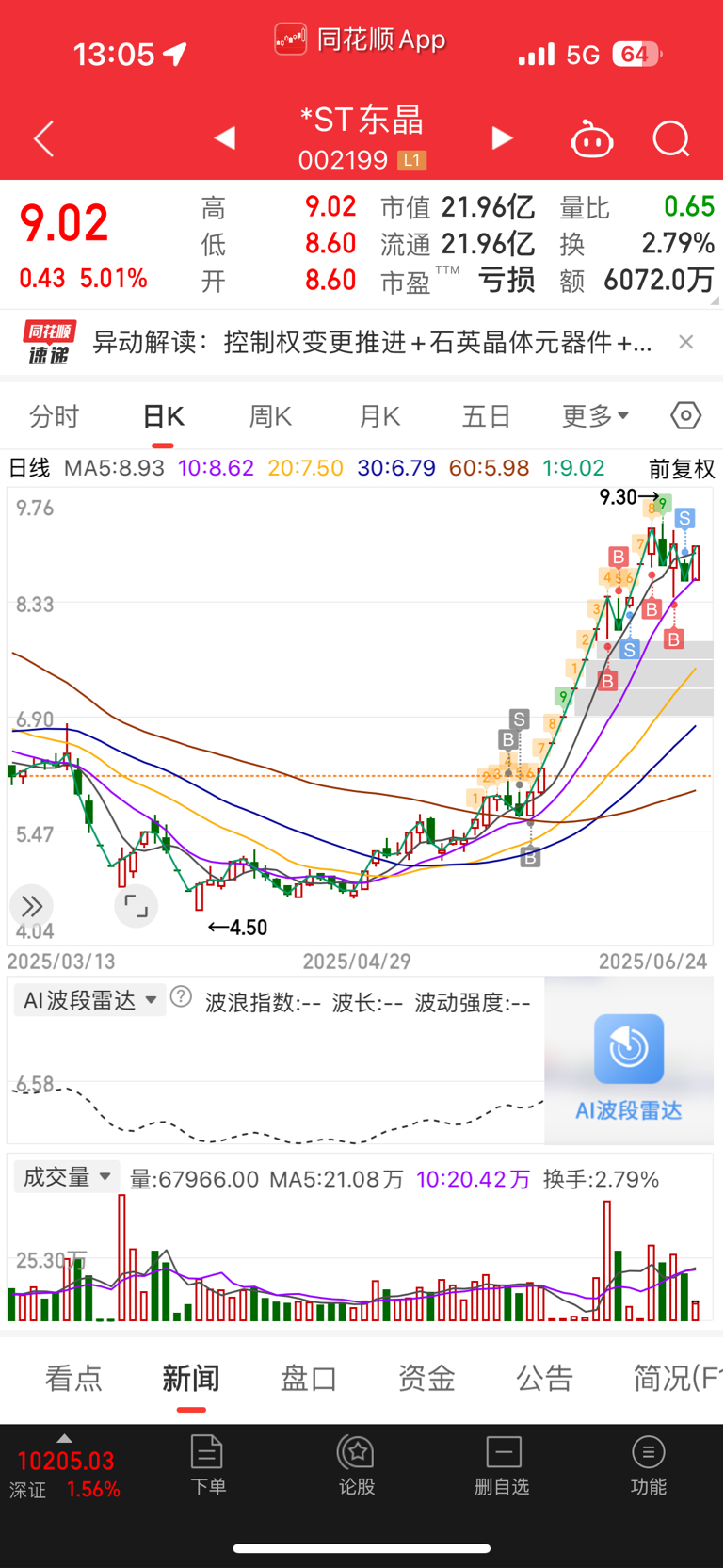Open the AI波段雷达 indicator dropdown
Viewport: 724px width, 1568px height.
(x=90, y=1000)
